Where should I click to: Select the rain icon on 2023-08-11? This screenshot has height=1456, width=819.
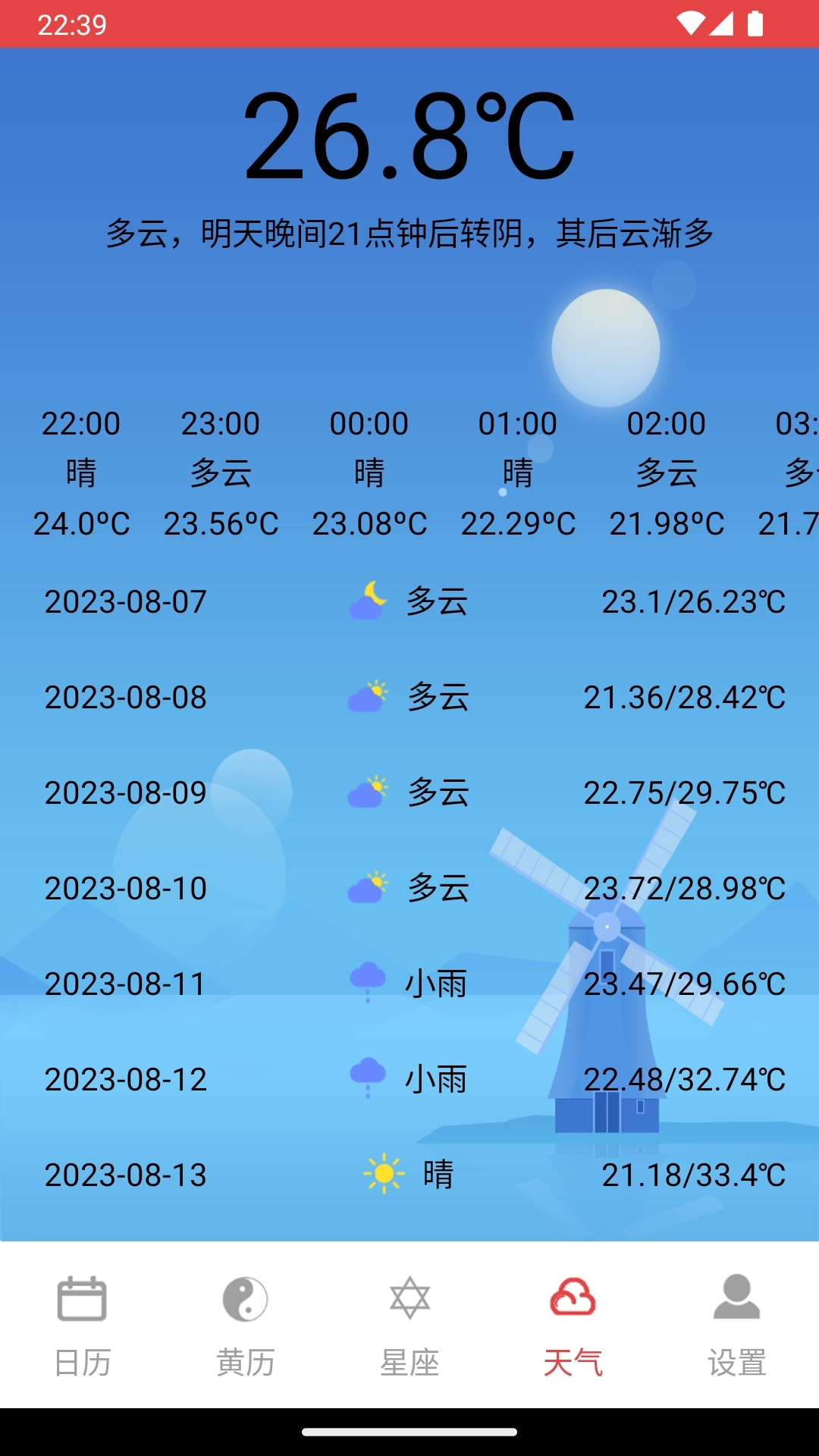click(x=367, y=982)
